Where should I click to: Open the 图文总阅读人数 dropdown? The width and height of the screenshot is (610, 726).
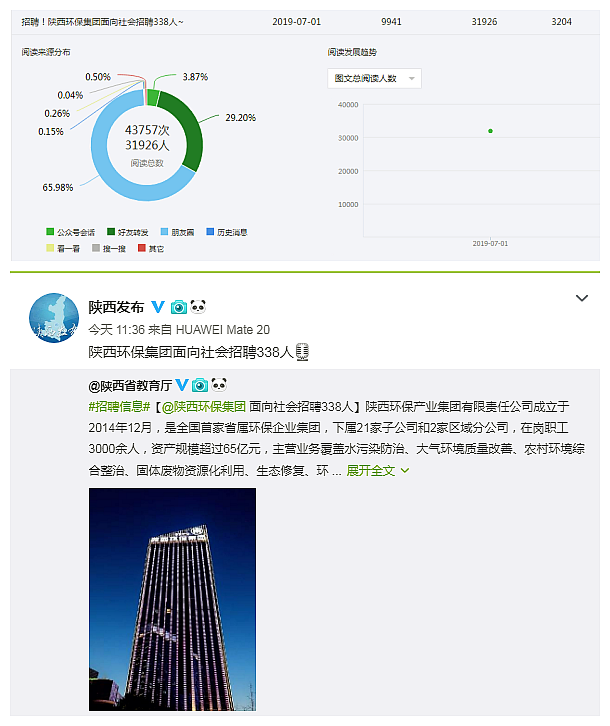click(x=374, y=78)
